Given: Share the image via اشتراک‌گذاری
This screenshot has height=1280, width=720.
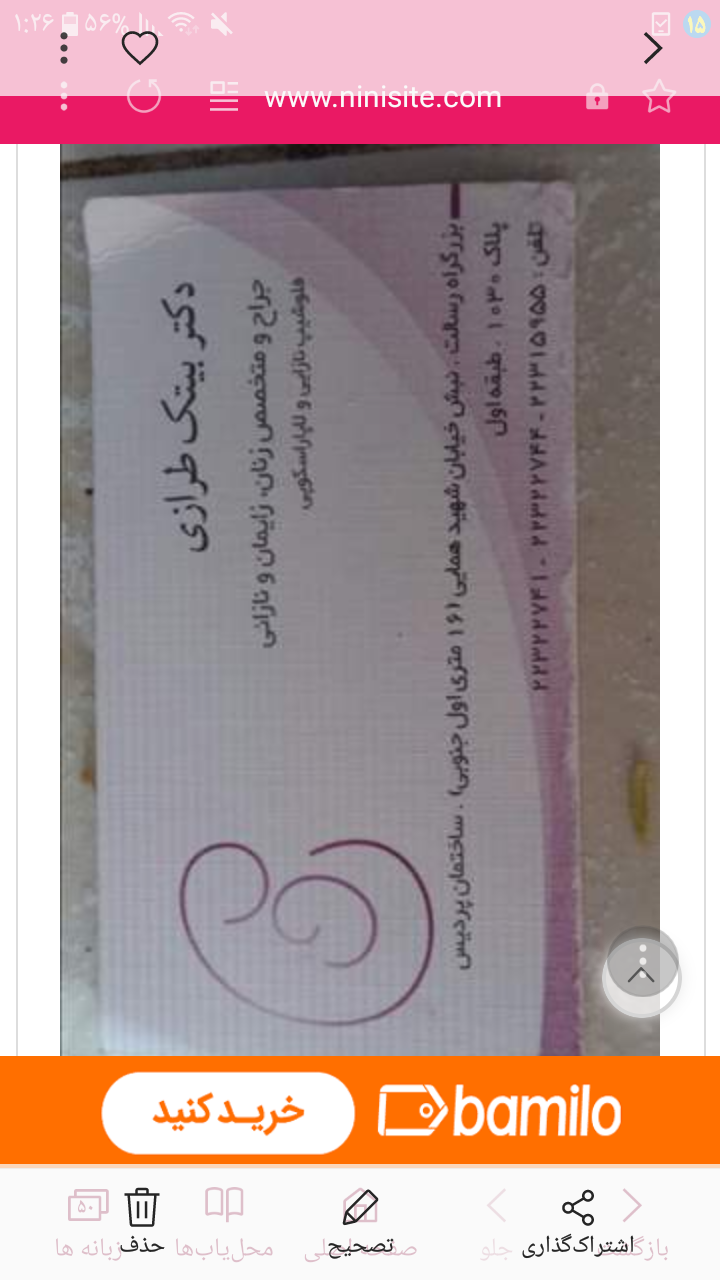Looking at the screenshot, I should click(x=578, y=1222).
